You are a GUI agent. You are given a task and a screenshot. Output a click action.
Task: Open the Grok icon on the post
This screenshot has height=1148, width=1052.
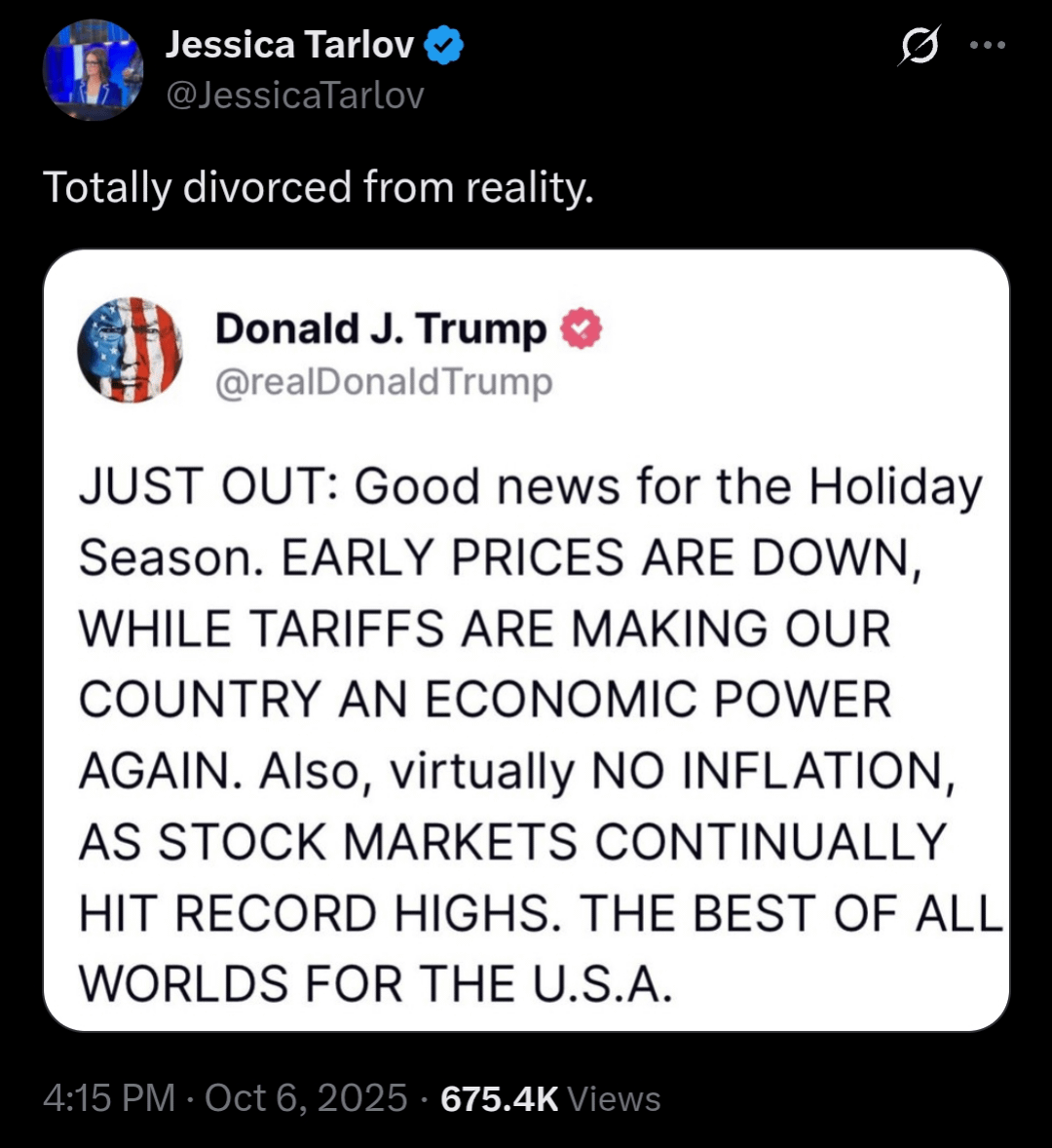(x=919, y=45)
